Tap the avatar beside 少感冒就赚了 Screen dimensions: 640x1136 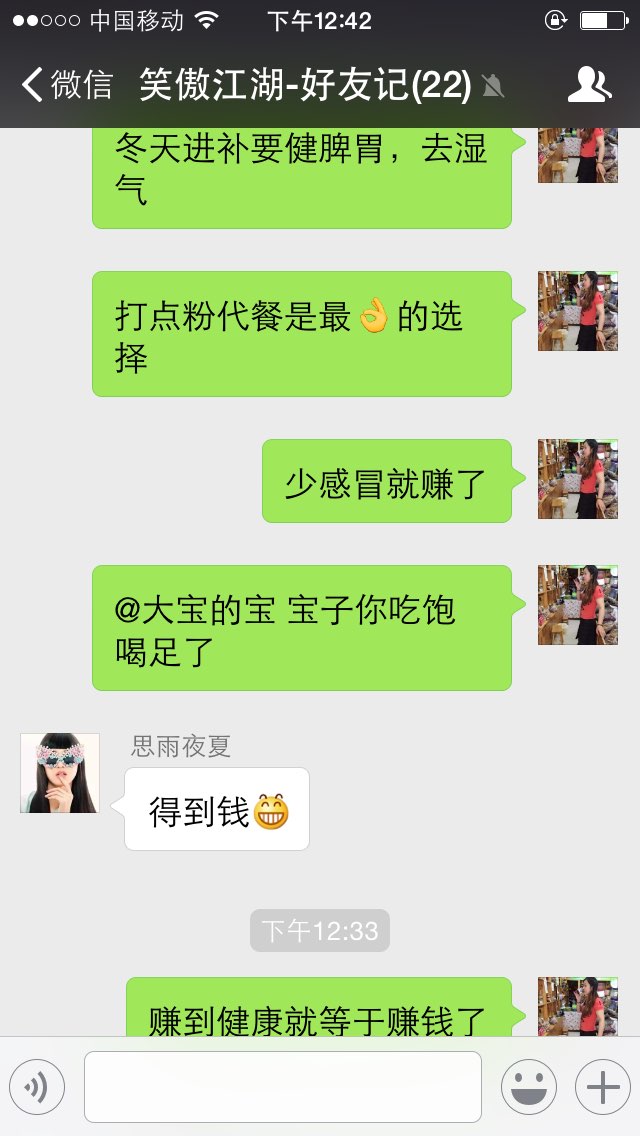578,479
